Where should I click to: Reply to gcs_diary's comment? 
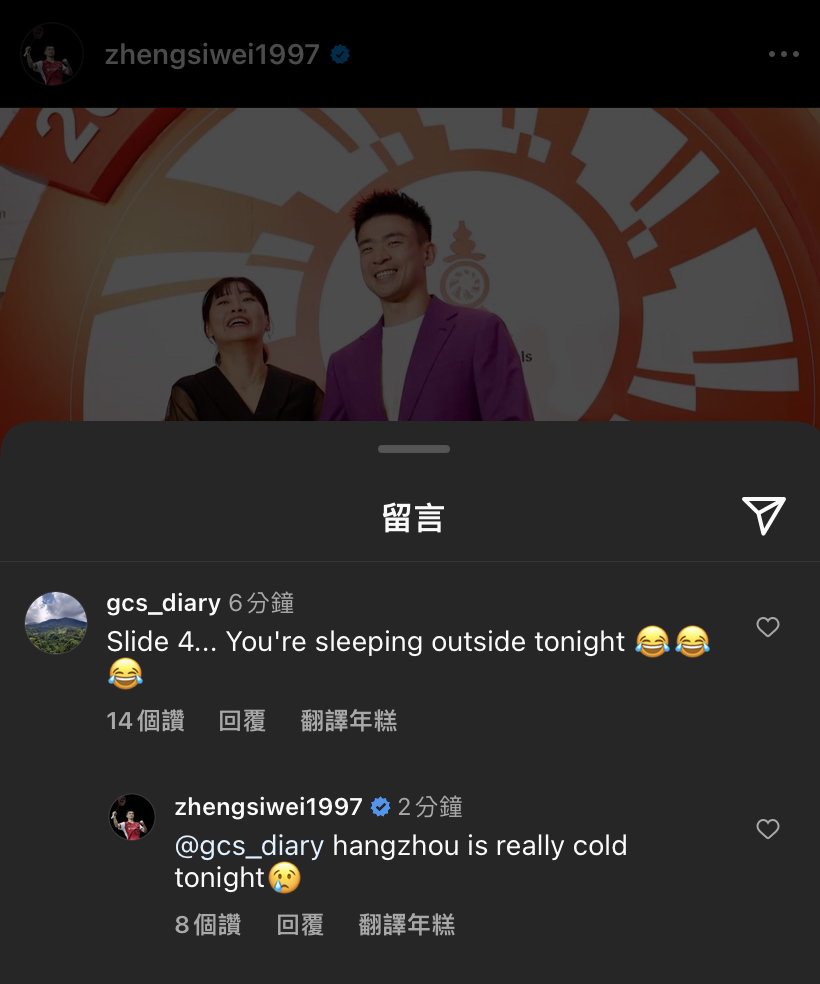(242, 721)
